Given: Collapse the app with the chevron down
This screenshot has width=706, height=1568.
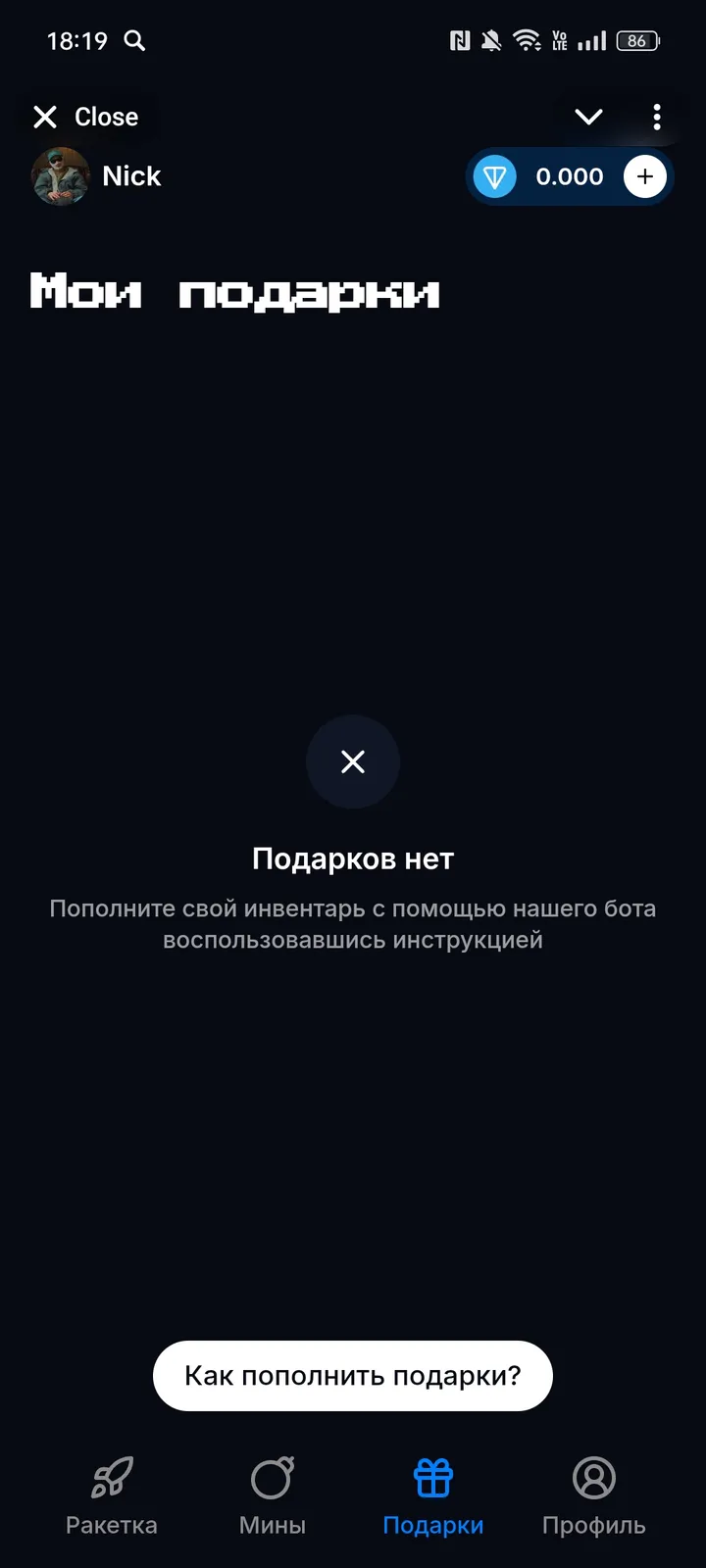Looking at the screenshot, I should pyautogui.click(x=588, y=117).
